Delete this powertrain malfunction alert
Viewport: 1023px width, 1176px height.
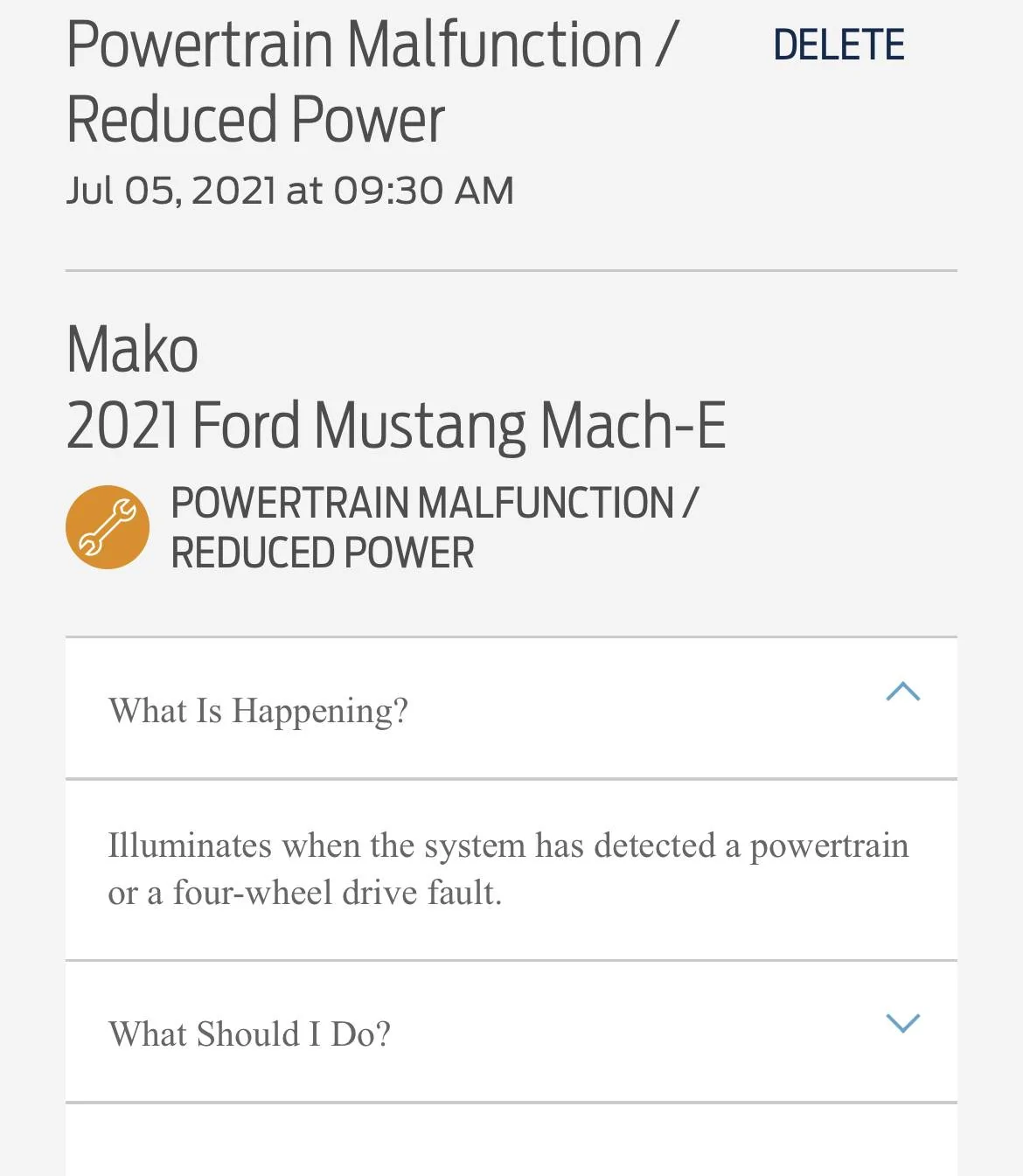click(838, 45)
